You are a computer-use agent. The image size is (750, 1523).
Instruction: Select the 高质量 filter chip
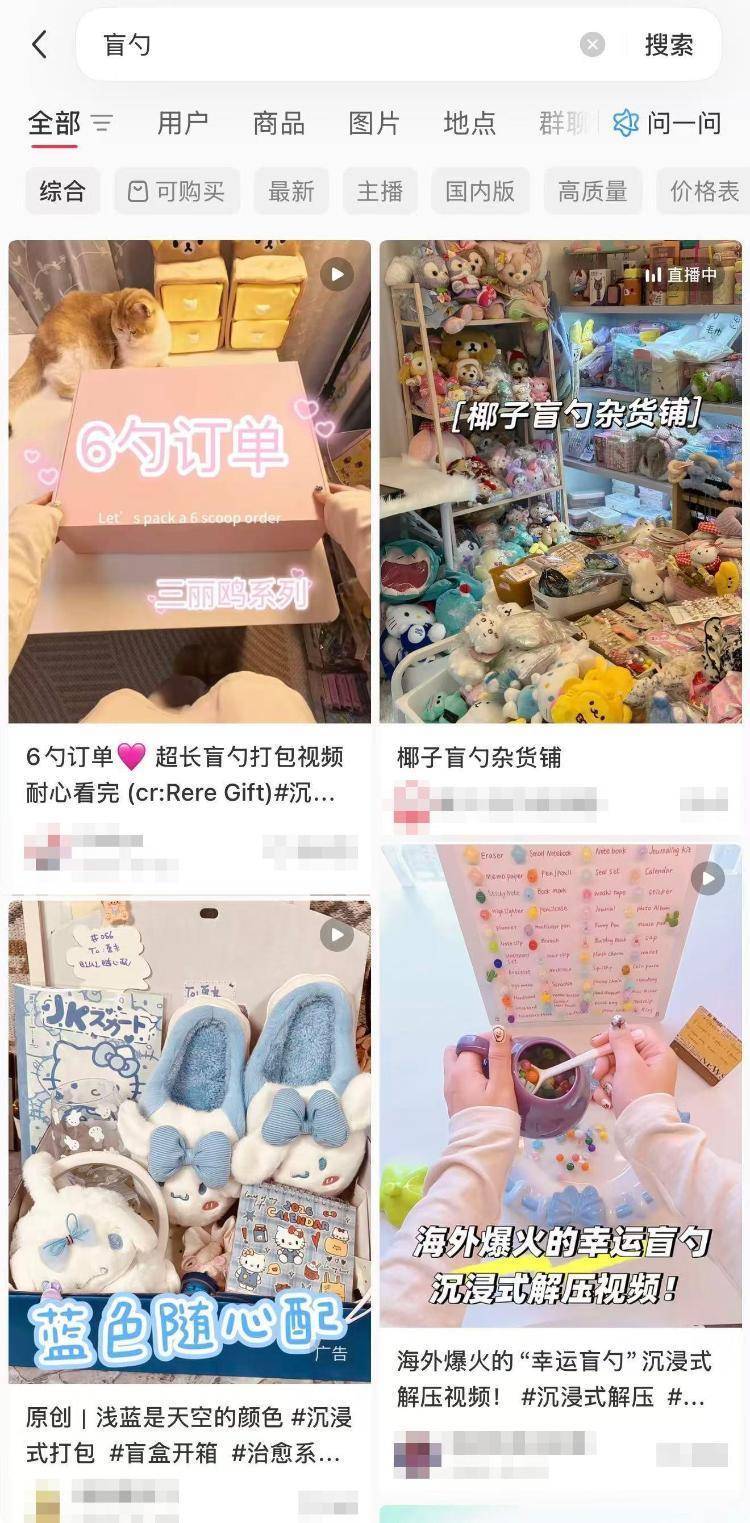pyautogui.click(x=593, y=191)
